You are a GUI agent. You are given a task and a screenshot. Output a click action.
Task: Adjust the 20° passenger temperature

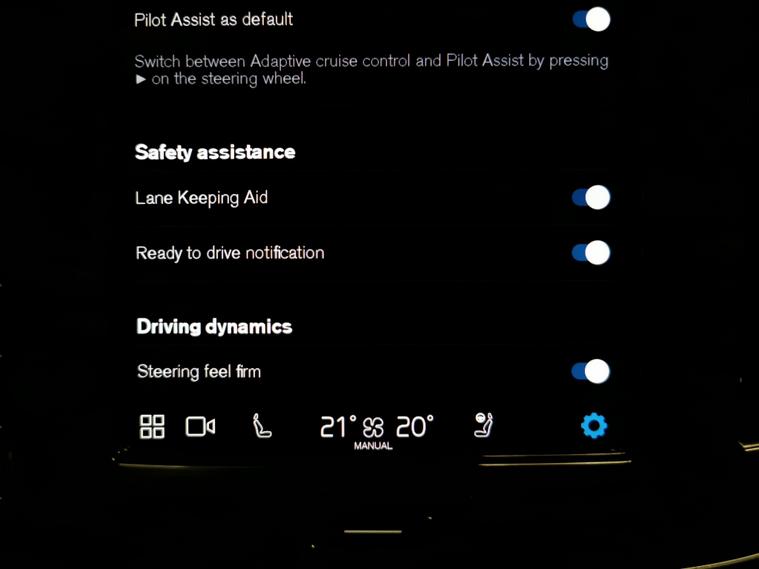pos(414,427)
